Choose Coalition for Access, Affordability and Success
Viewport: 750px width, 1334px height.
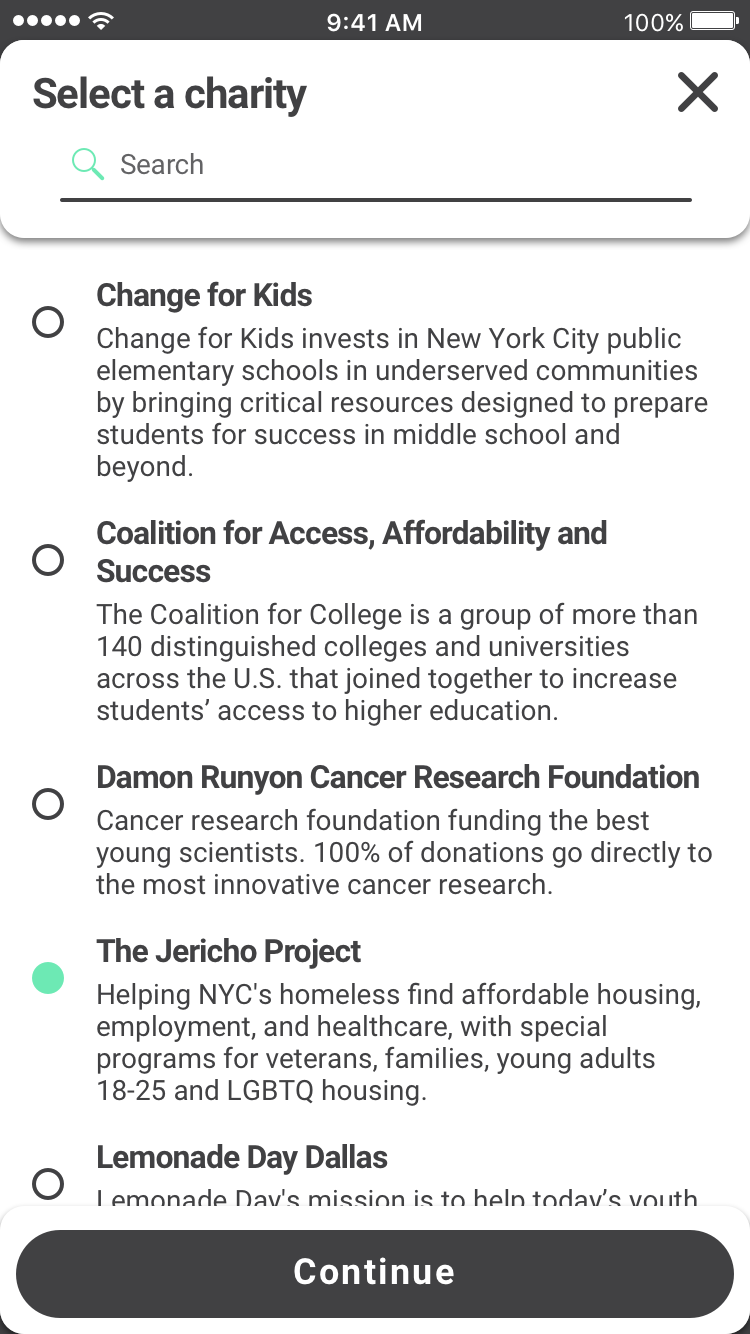click(x=48, y=559)
